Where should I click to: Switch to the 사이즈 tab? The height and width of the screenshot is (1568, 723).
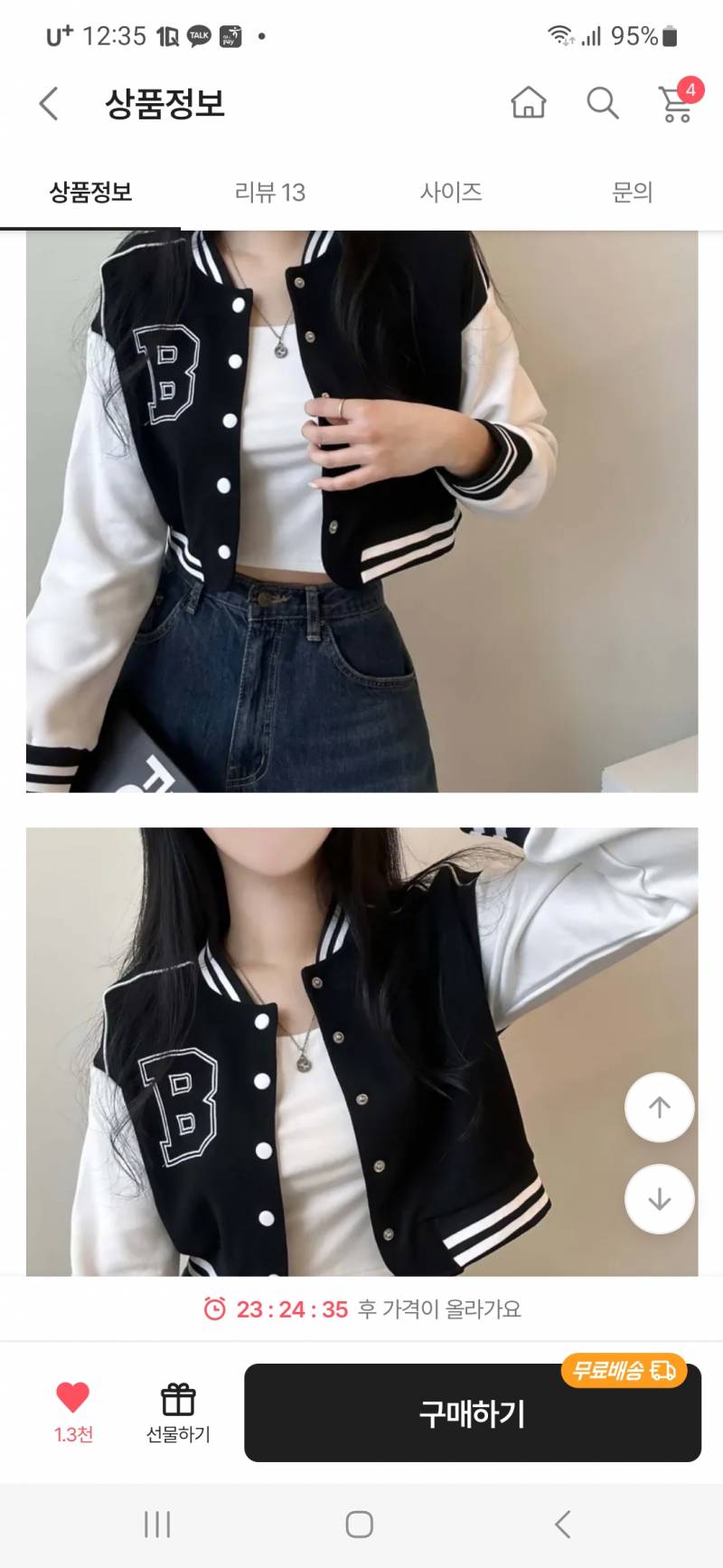451,192
